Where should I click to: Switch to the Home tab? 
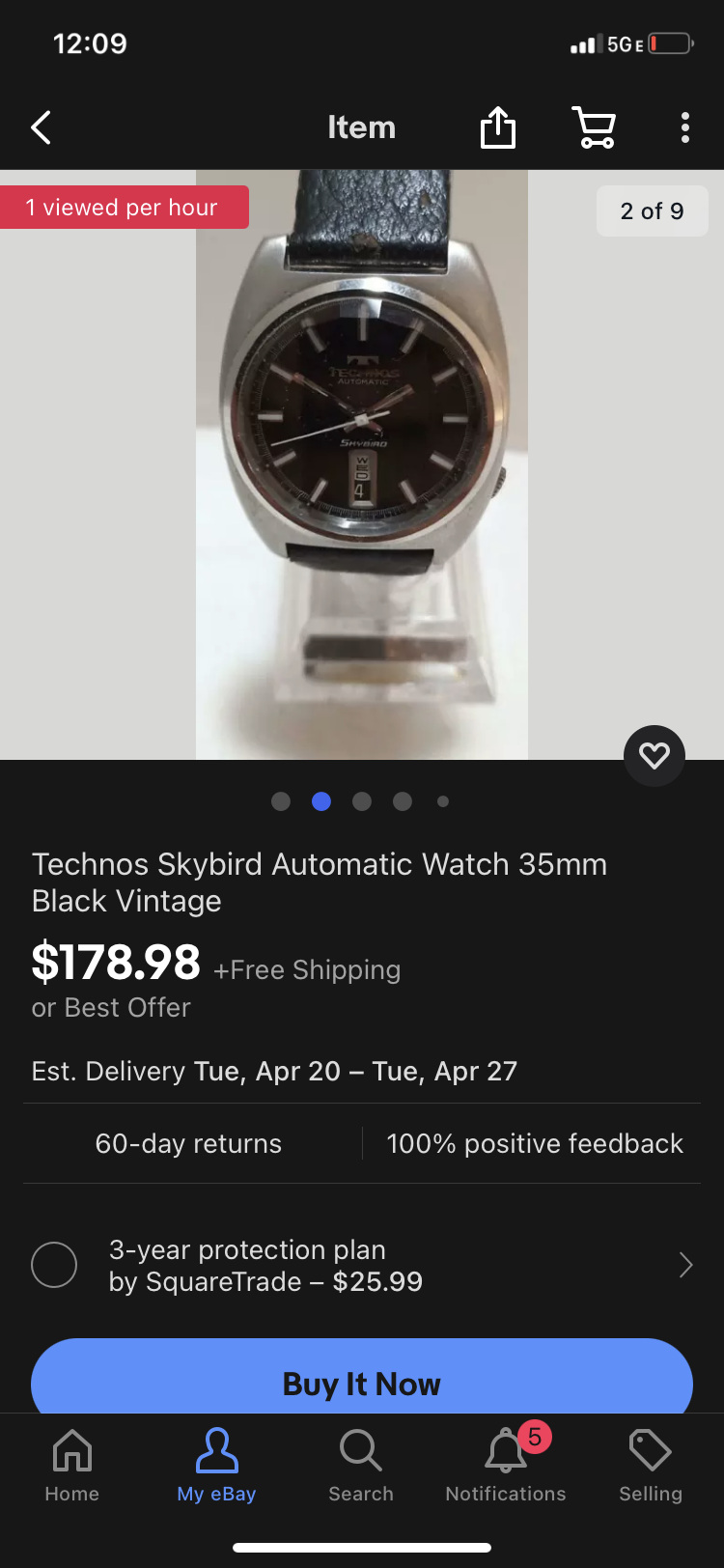(72, 1466)
